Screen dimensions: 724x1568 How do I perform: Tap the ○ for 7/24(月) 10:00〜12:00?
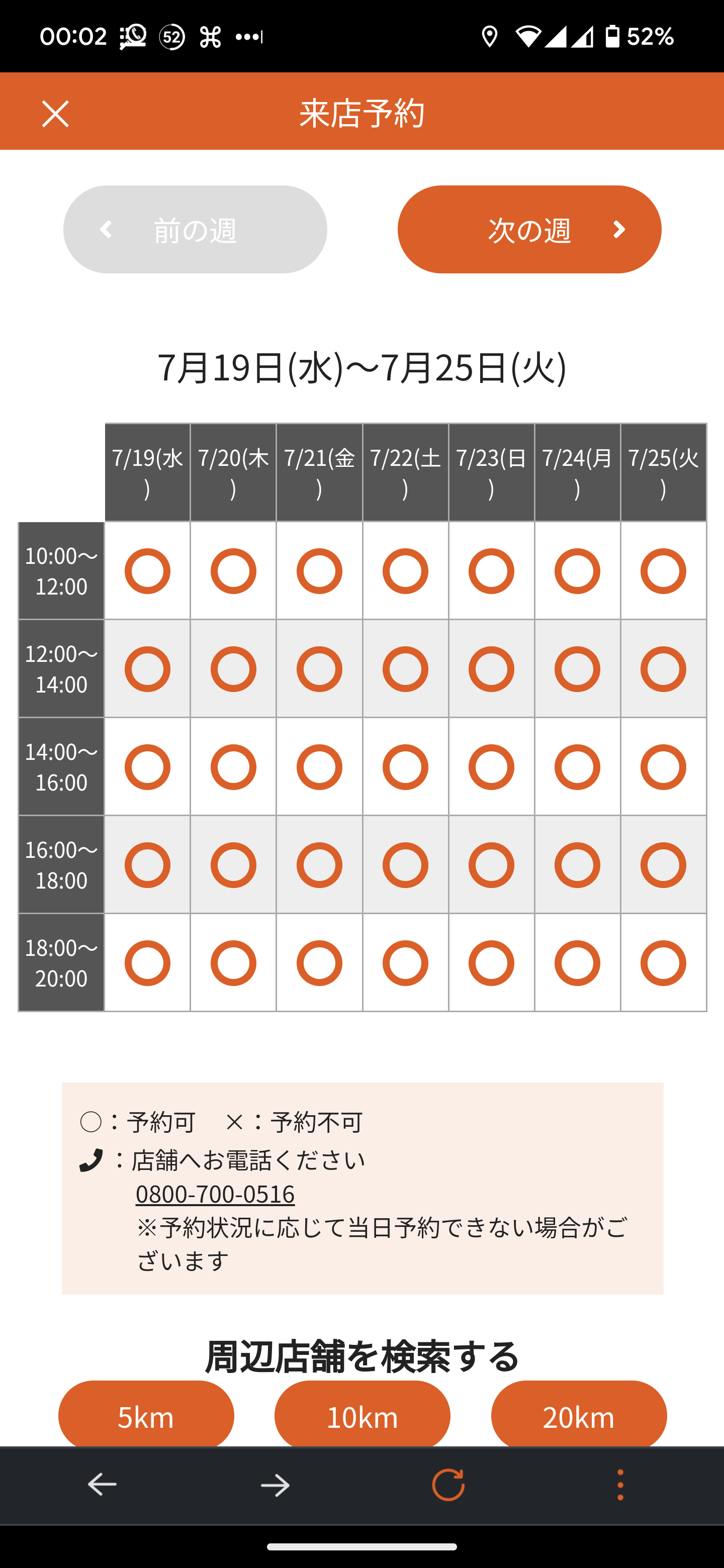coord(577,570)
